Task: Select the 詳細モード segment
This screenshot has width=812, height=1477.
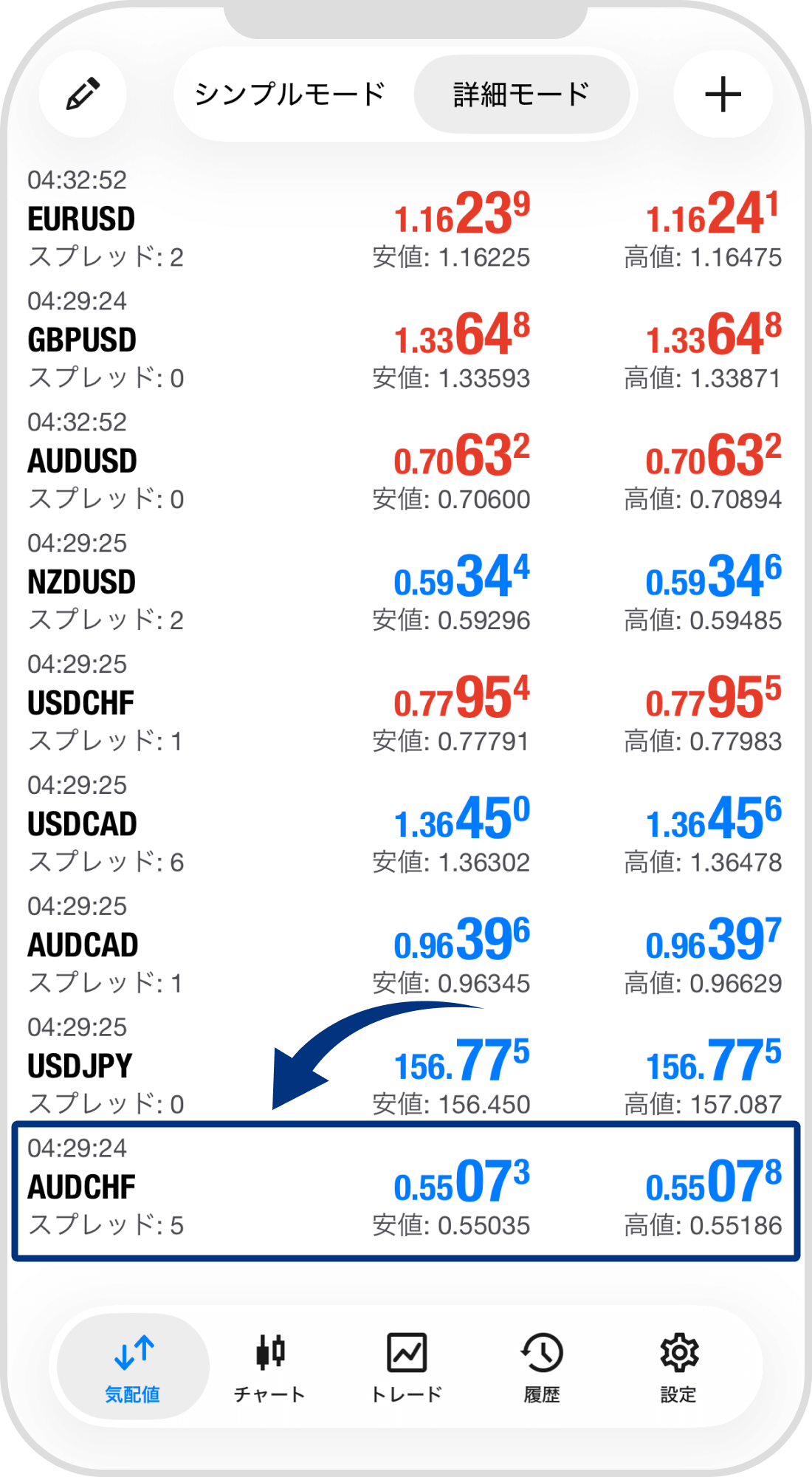Action: pos(521,95)
